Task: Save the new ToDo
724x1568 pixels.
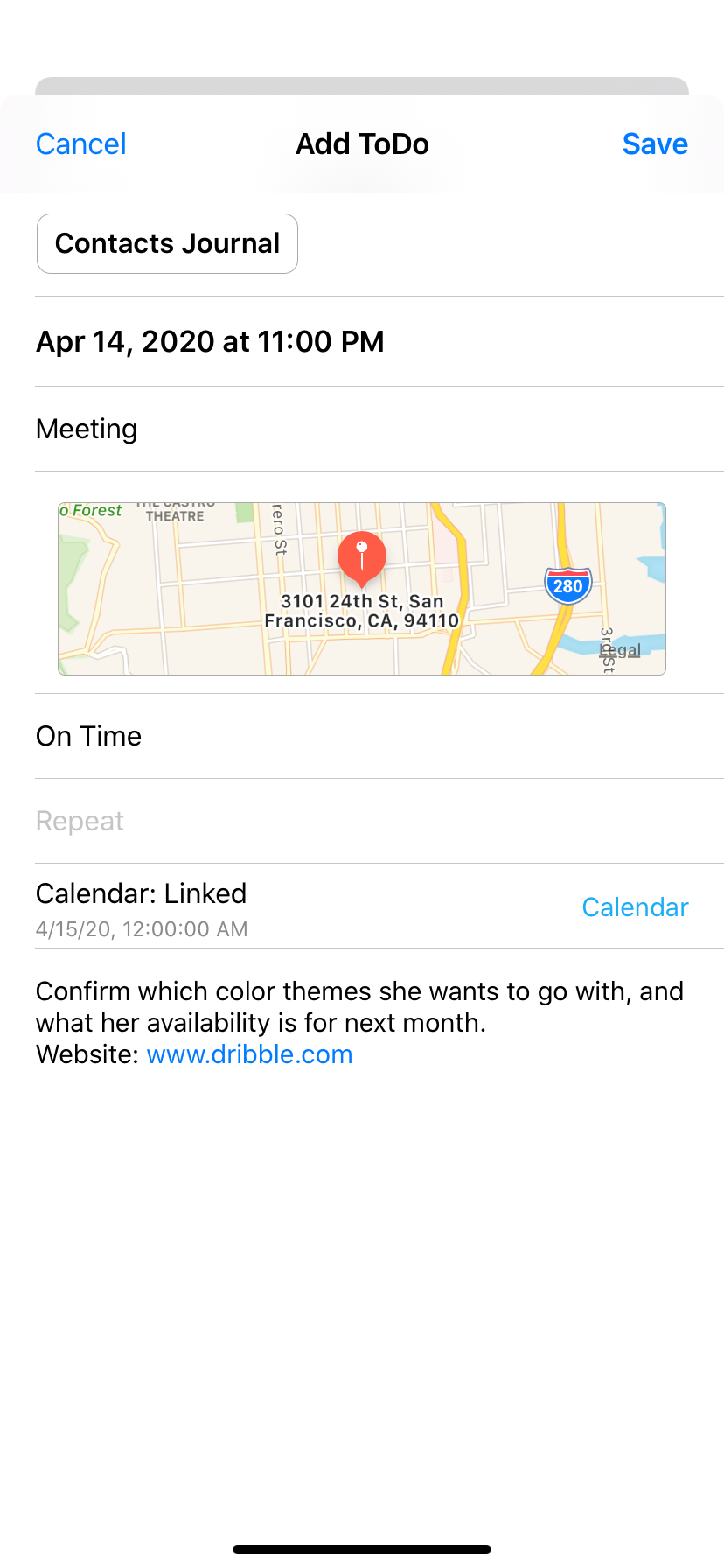Action: [654, 144]
